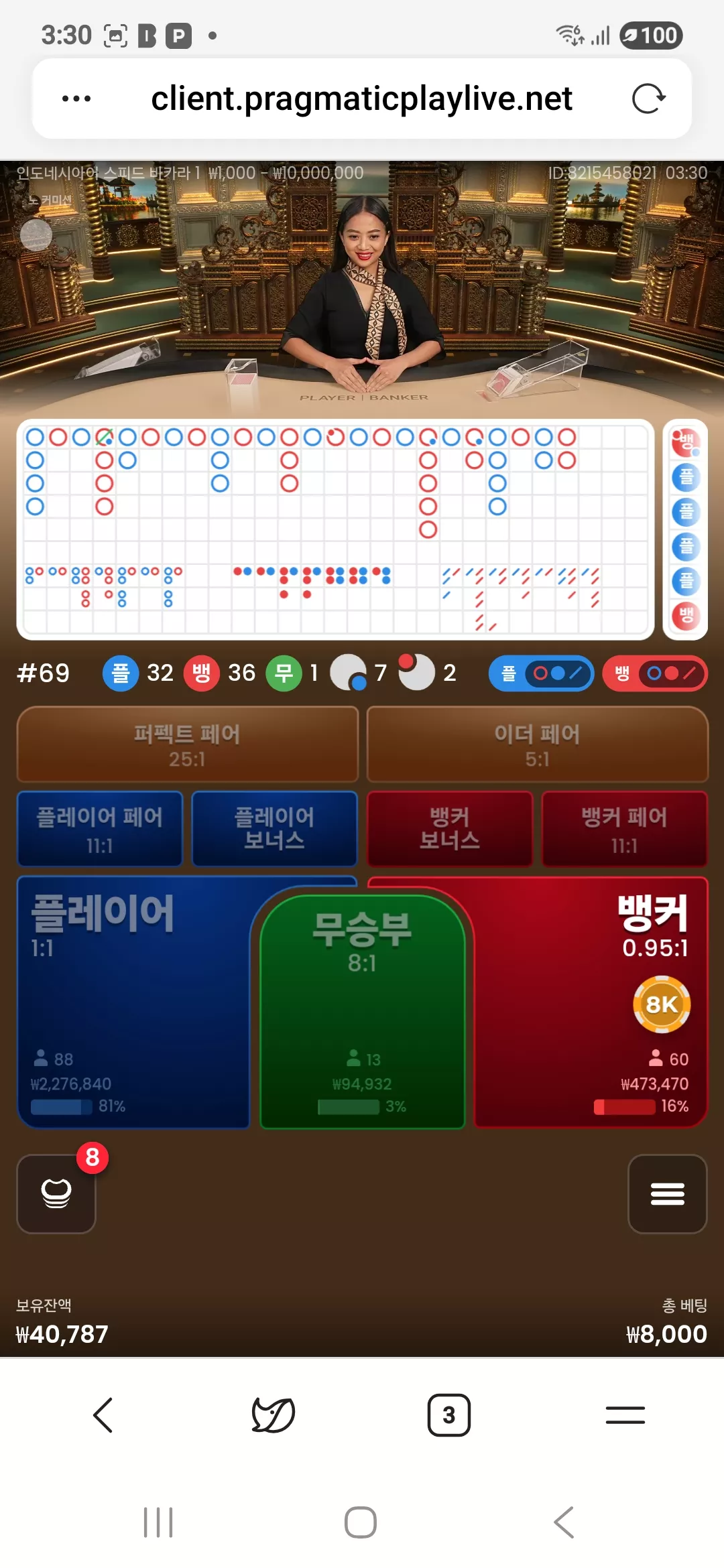
Task: Go back in the browser toolbar
Action: pyautogui.click(x=103, y=1415)
